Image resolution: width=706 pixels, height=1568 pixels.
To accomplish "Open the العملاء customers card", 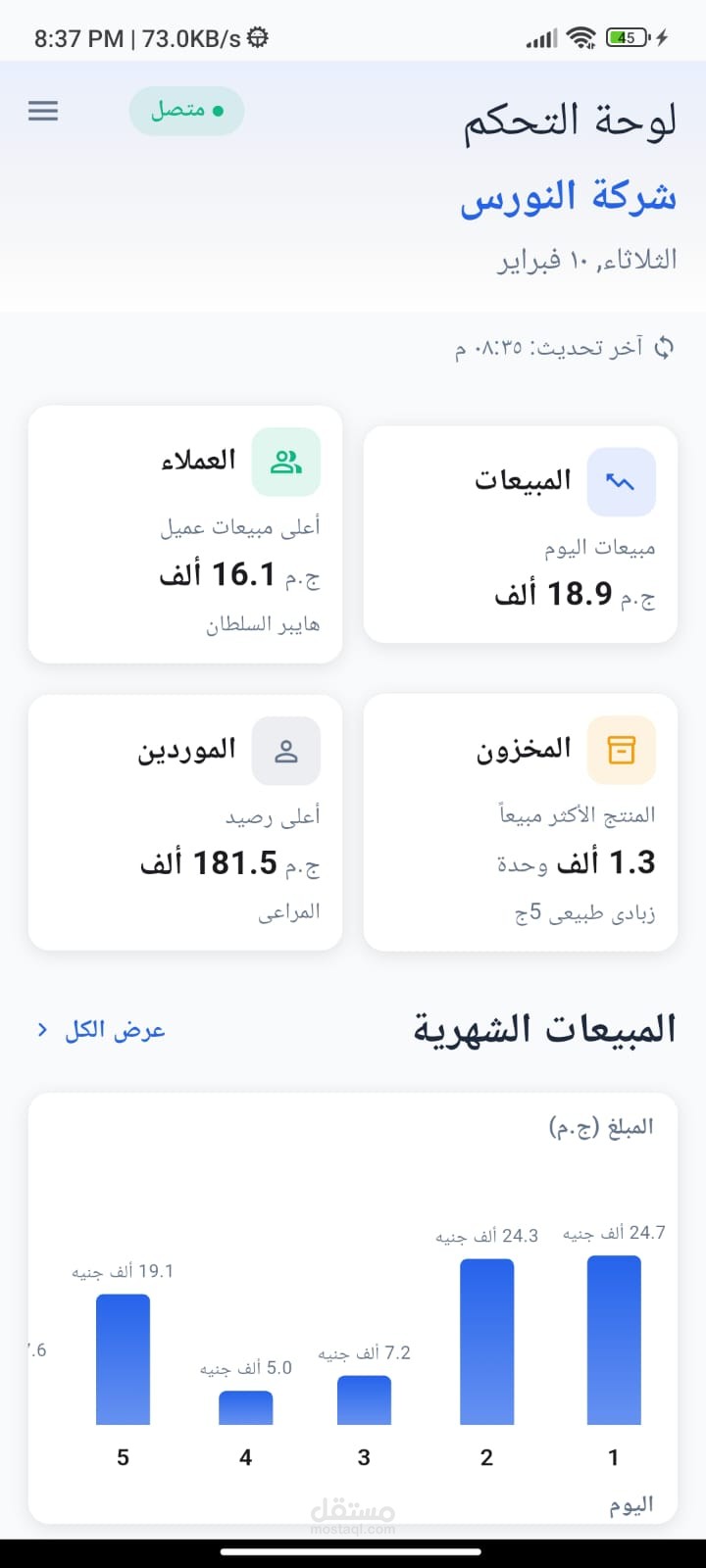I will pos(185,534).
